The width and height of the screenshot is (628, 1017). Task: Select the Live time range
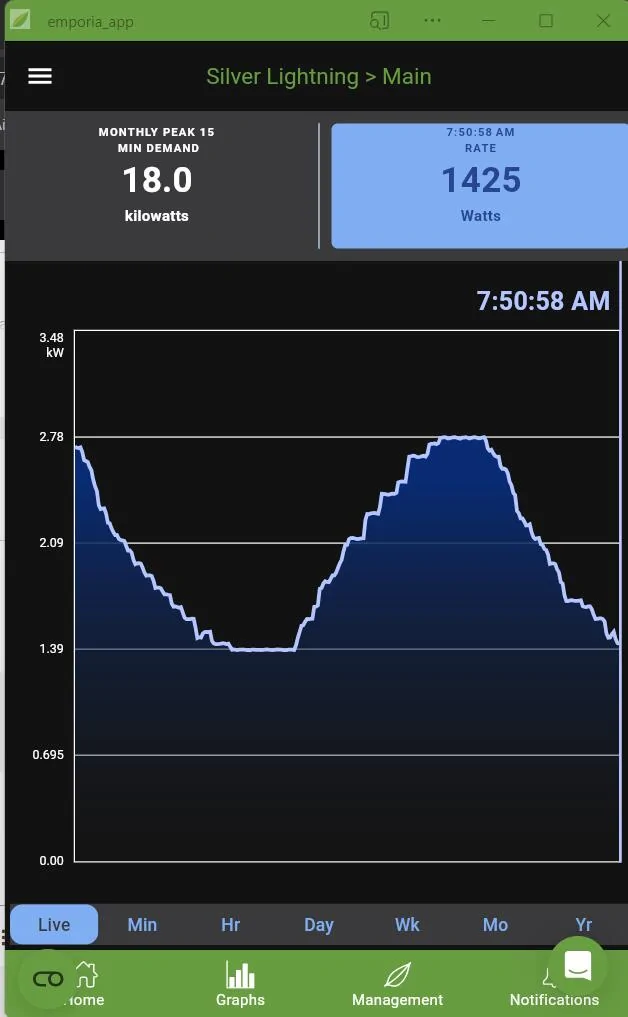pos(54,924)
